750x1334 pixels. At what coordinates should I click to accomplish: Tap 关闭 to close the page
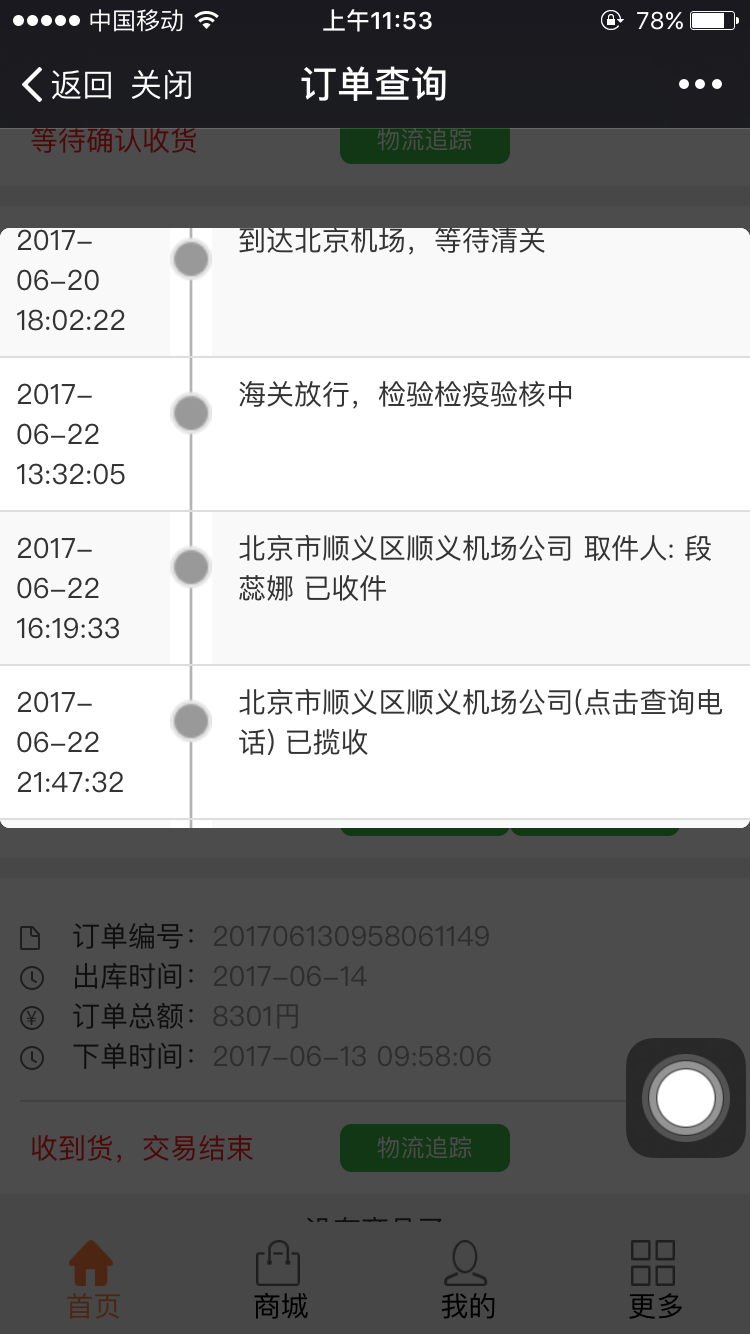pos(161,85)
